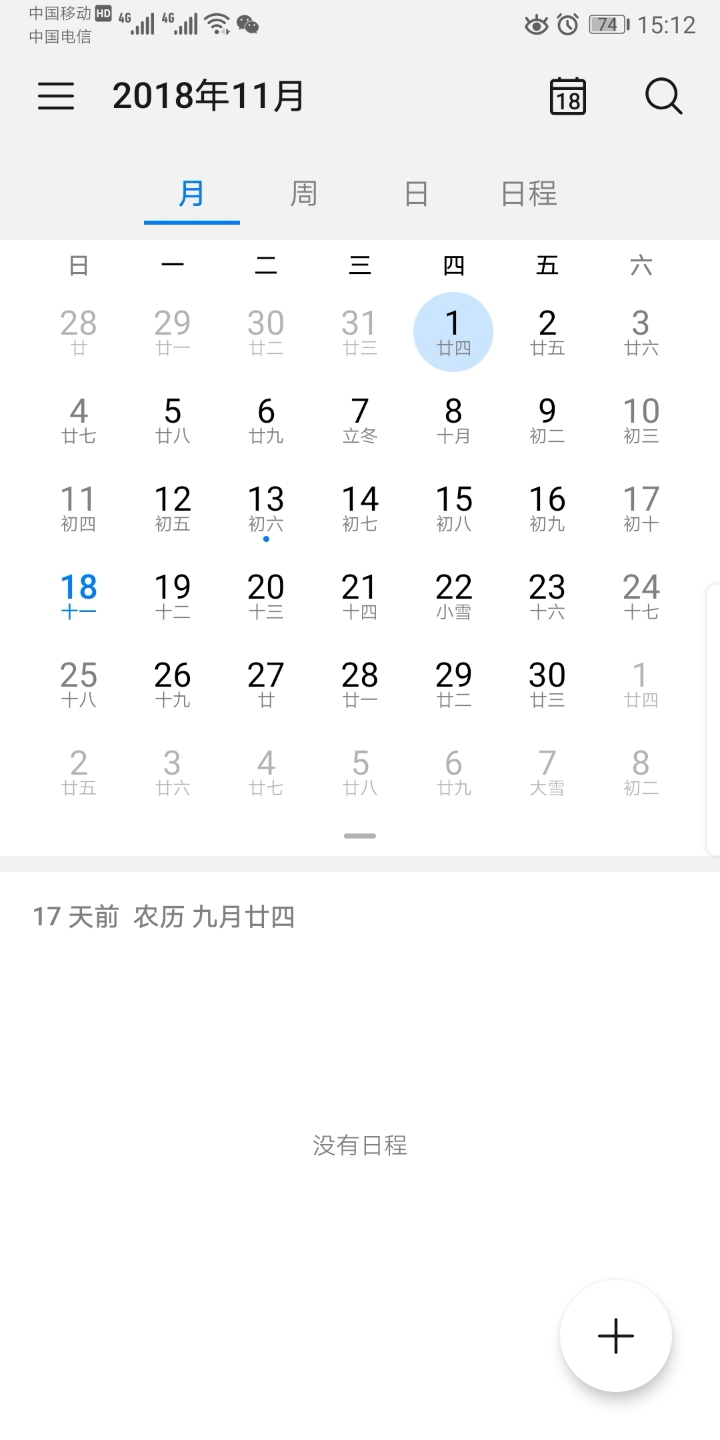The height and width of the screenshot is (1440, 720).
Task: Select December 7 大雪 date
Action: tap(547, 772)
